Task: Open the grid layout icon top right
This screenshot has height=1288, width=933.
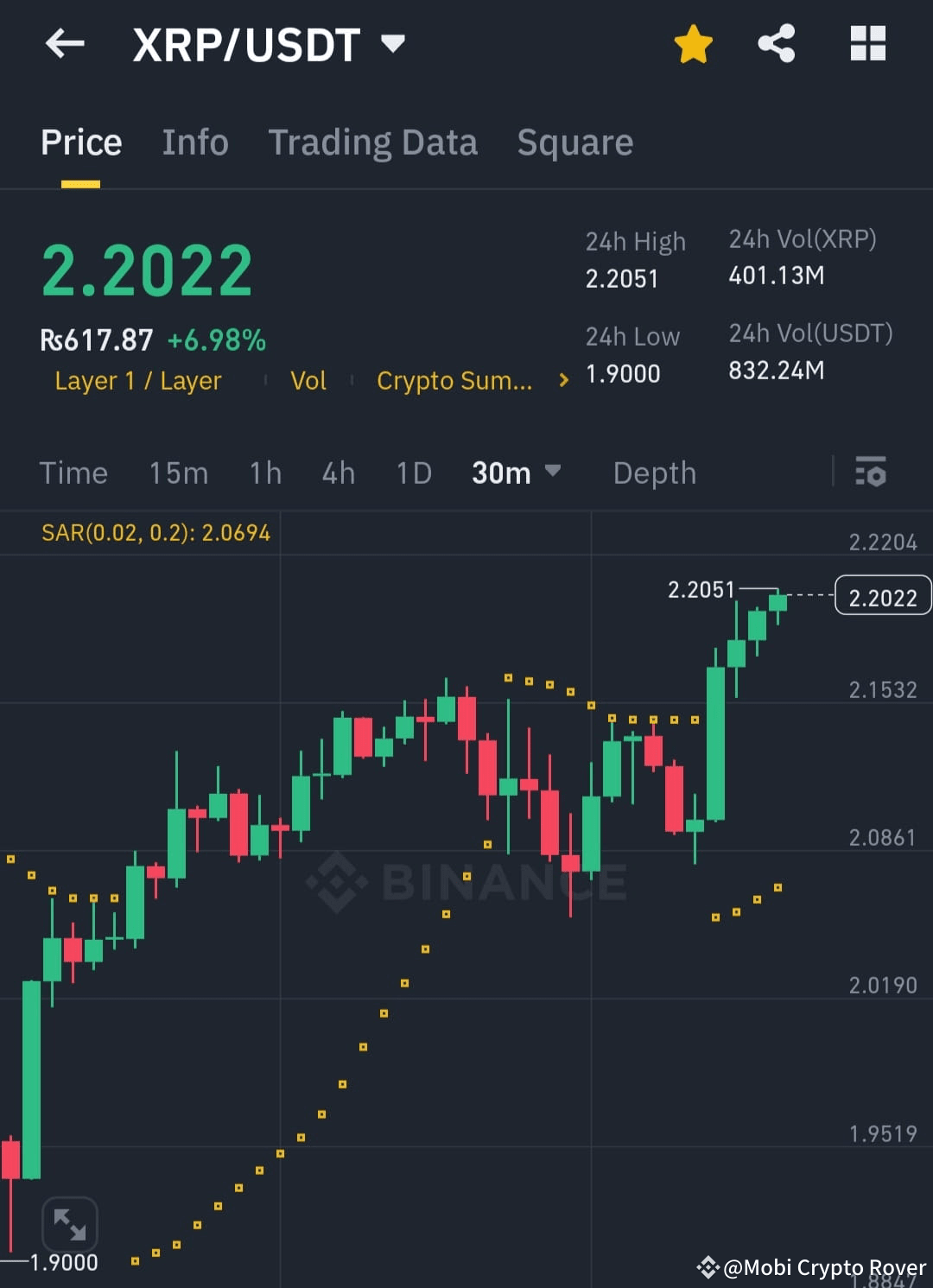Action: (867, 43)
